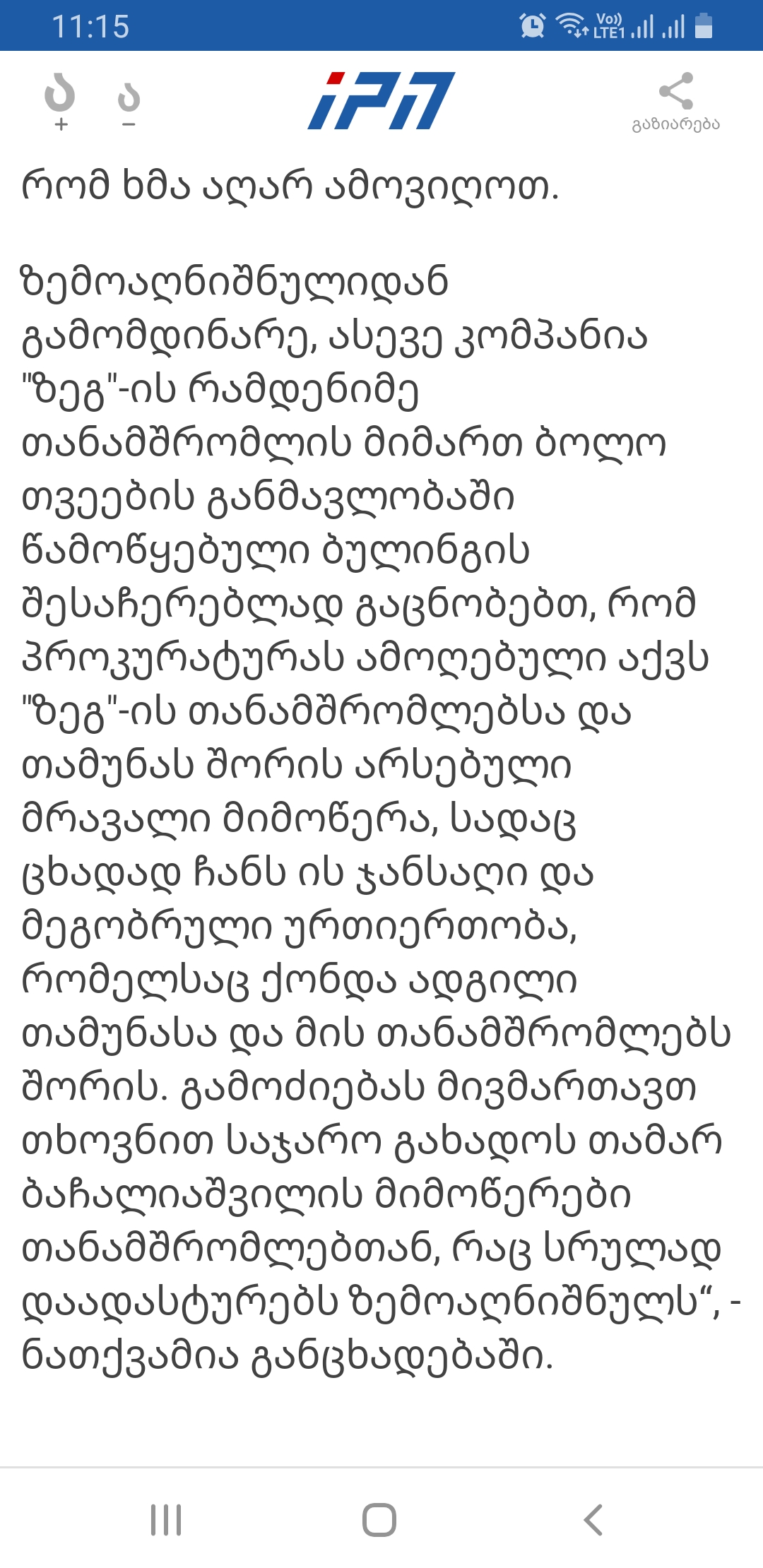
Task: Open the IPN home logo
Action: pyautogui.click(x=381, y=100)
